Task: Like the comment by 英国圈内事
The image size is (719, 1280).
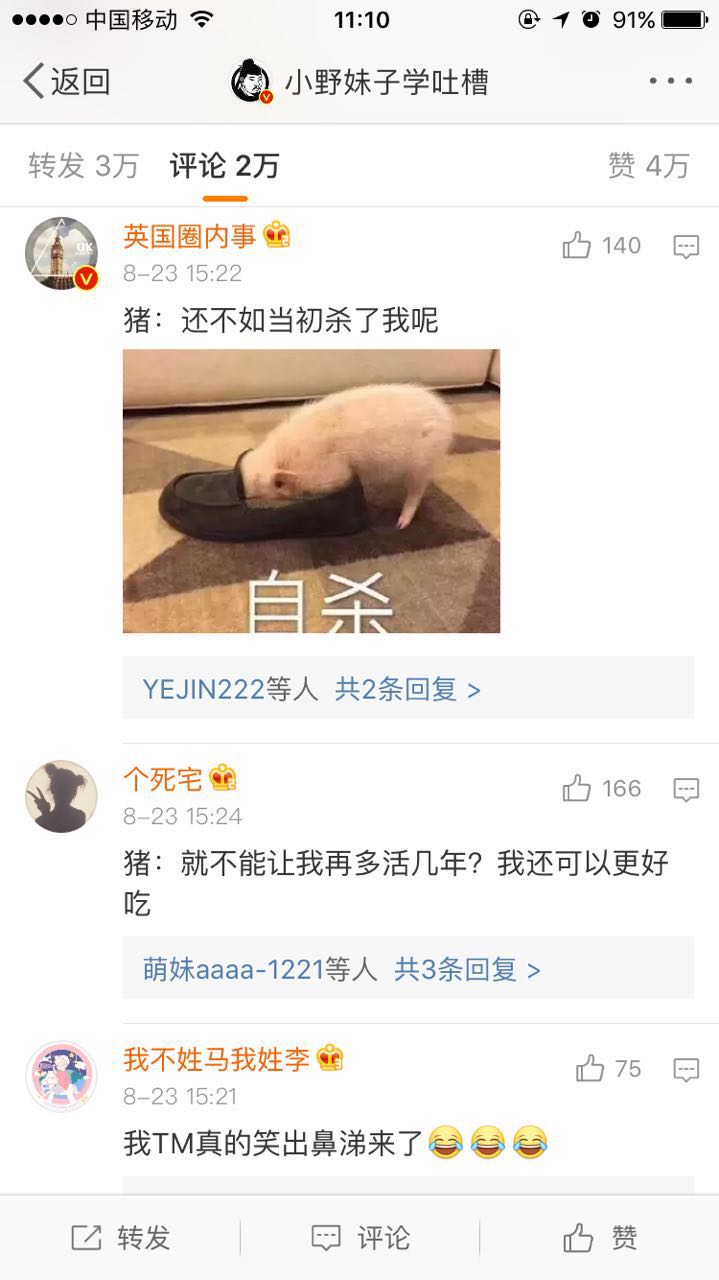Action: 601,246
